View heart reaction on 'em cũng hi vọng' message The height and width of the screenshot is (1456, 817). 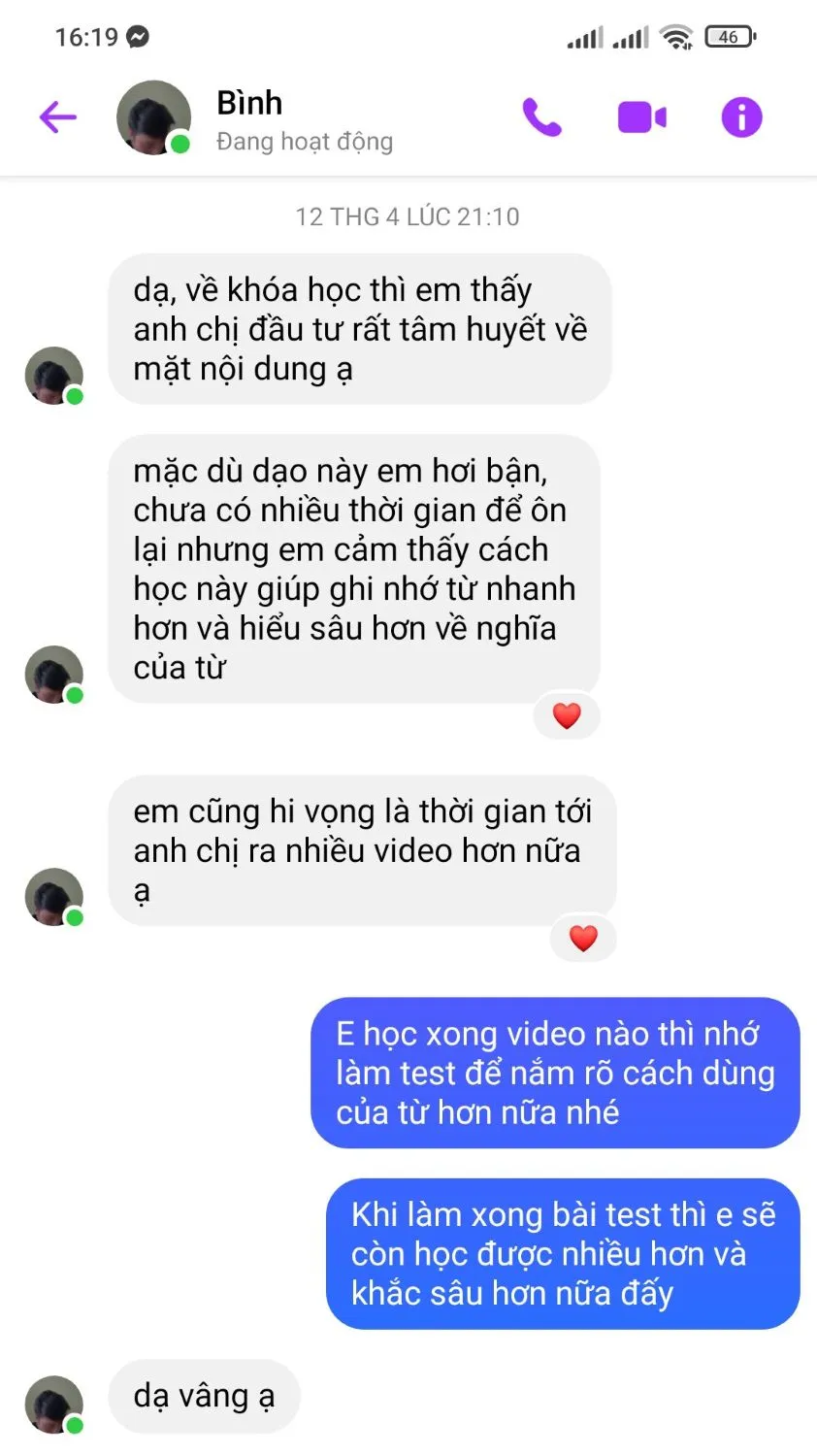click(x=582, y=938)
